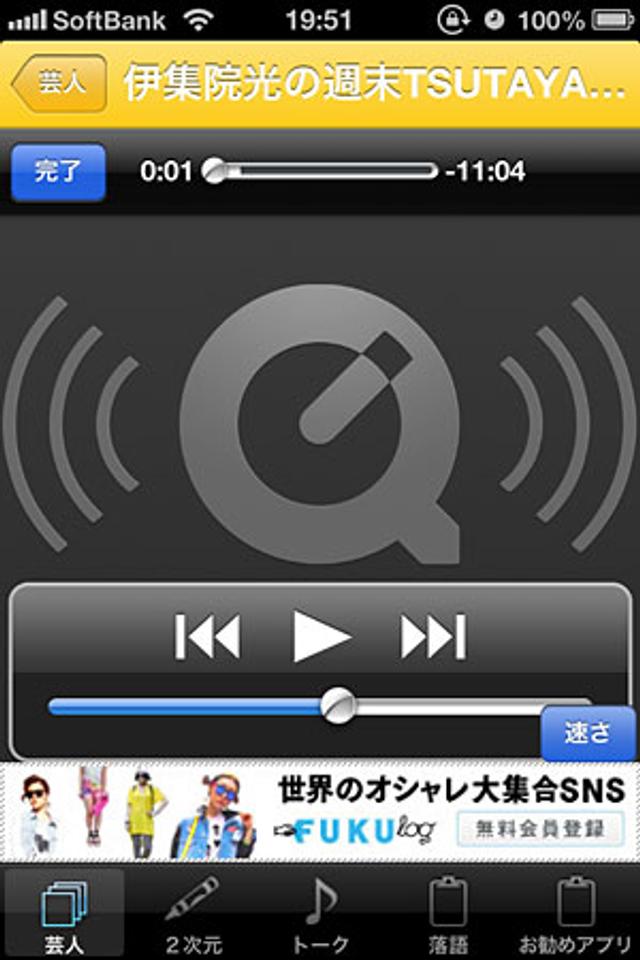
Task: Switch to the トーク tab
Action: point(320,912)
